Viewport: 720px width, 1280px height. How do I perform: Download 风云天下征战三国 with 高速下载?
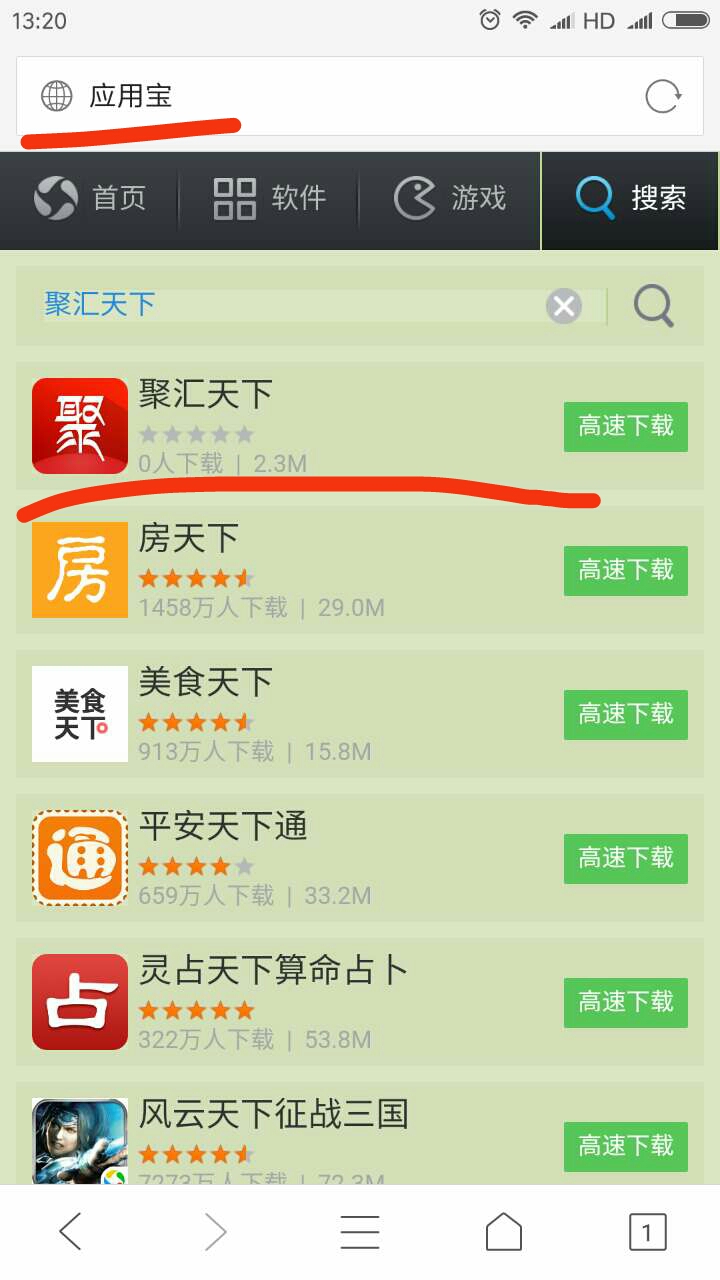(x=625, y=1146)
